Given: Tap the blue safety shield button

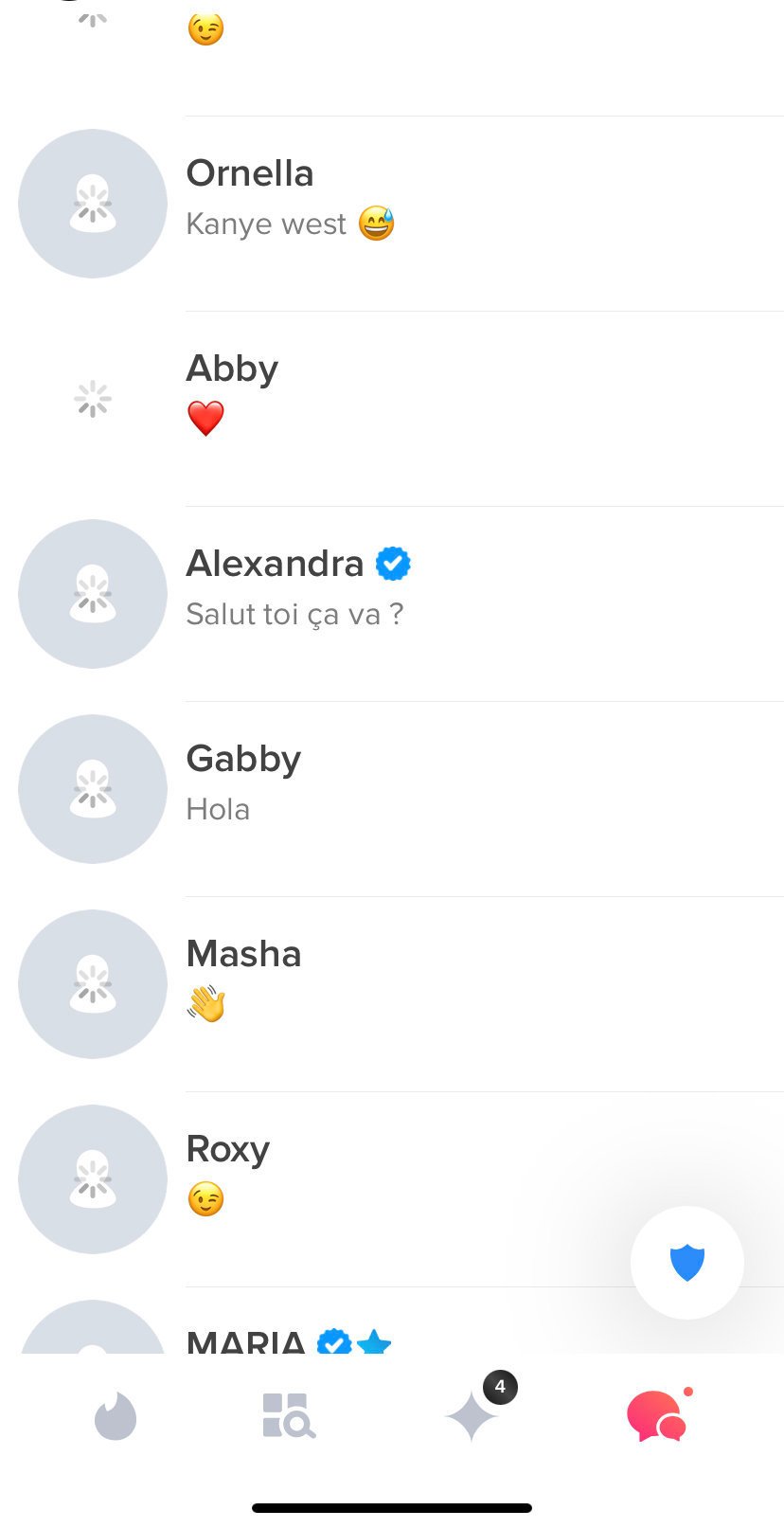Looking at the screenshot, I should tap(686, 1262).
